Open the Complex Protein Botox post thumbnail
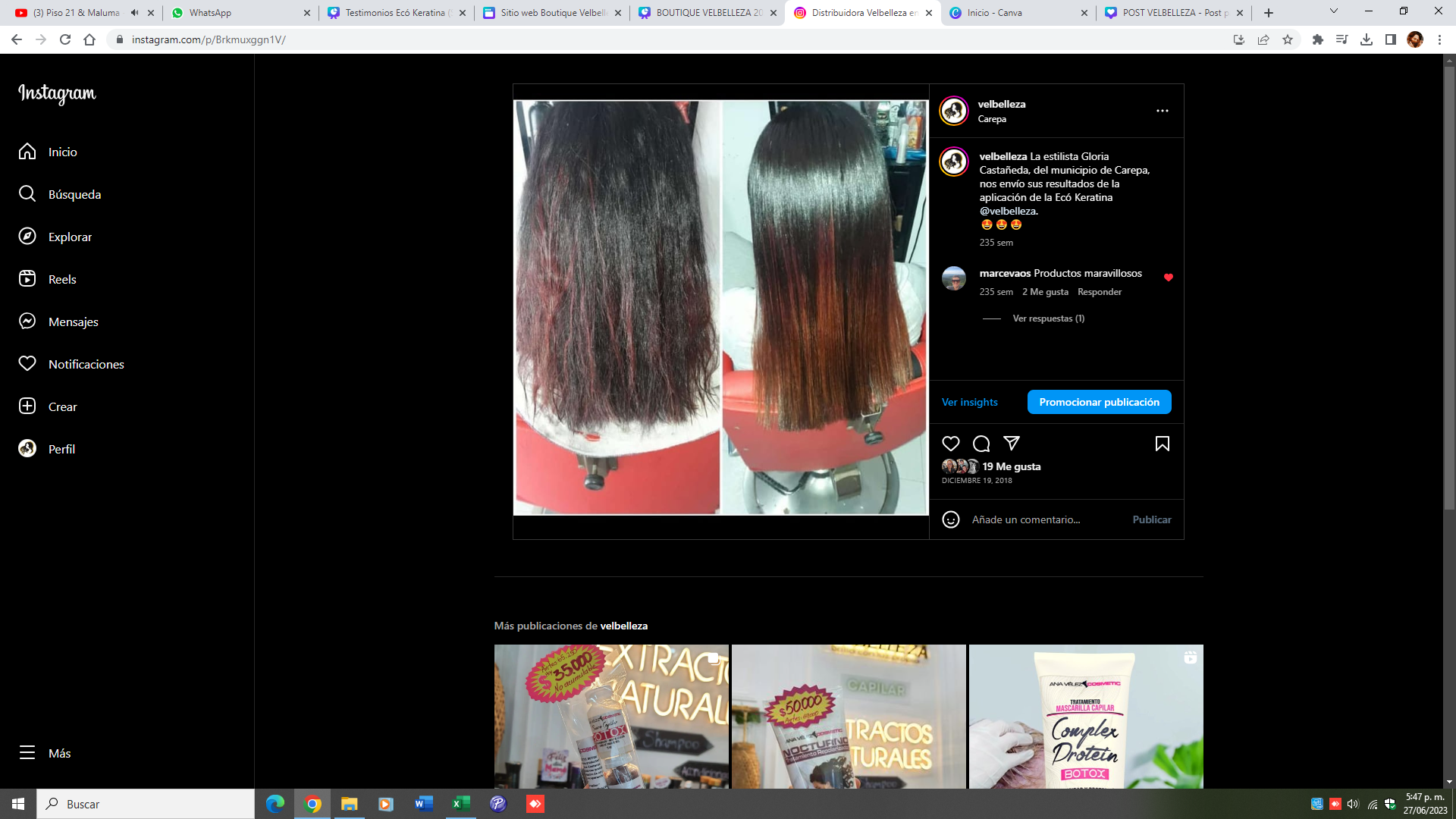1456x819 pixels. [1085, 716]
